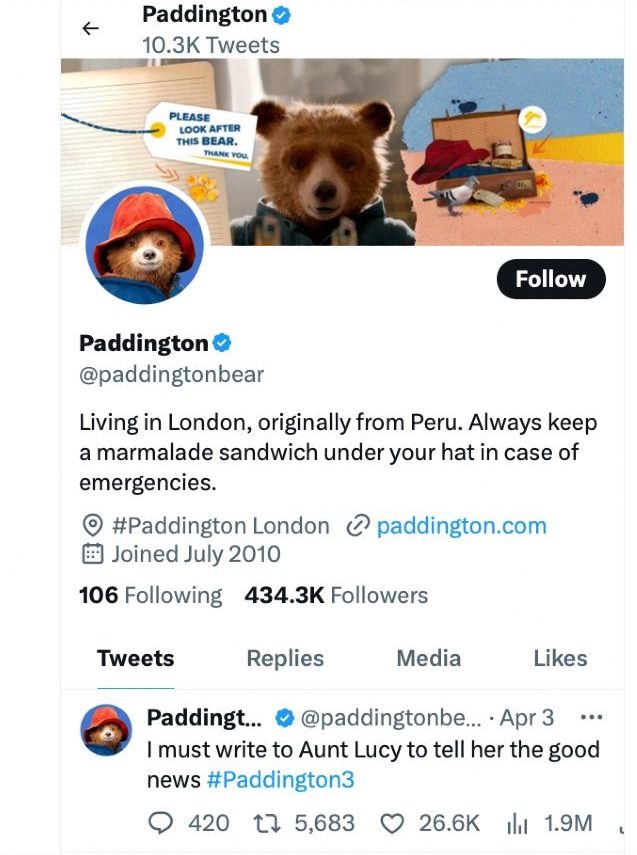Open the paddington.com website link
Screen dimensions: 637x855
pos(461,526)
